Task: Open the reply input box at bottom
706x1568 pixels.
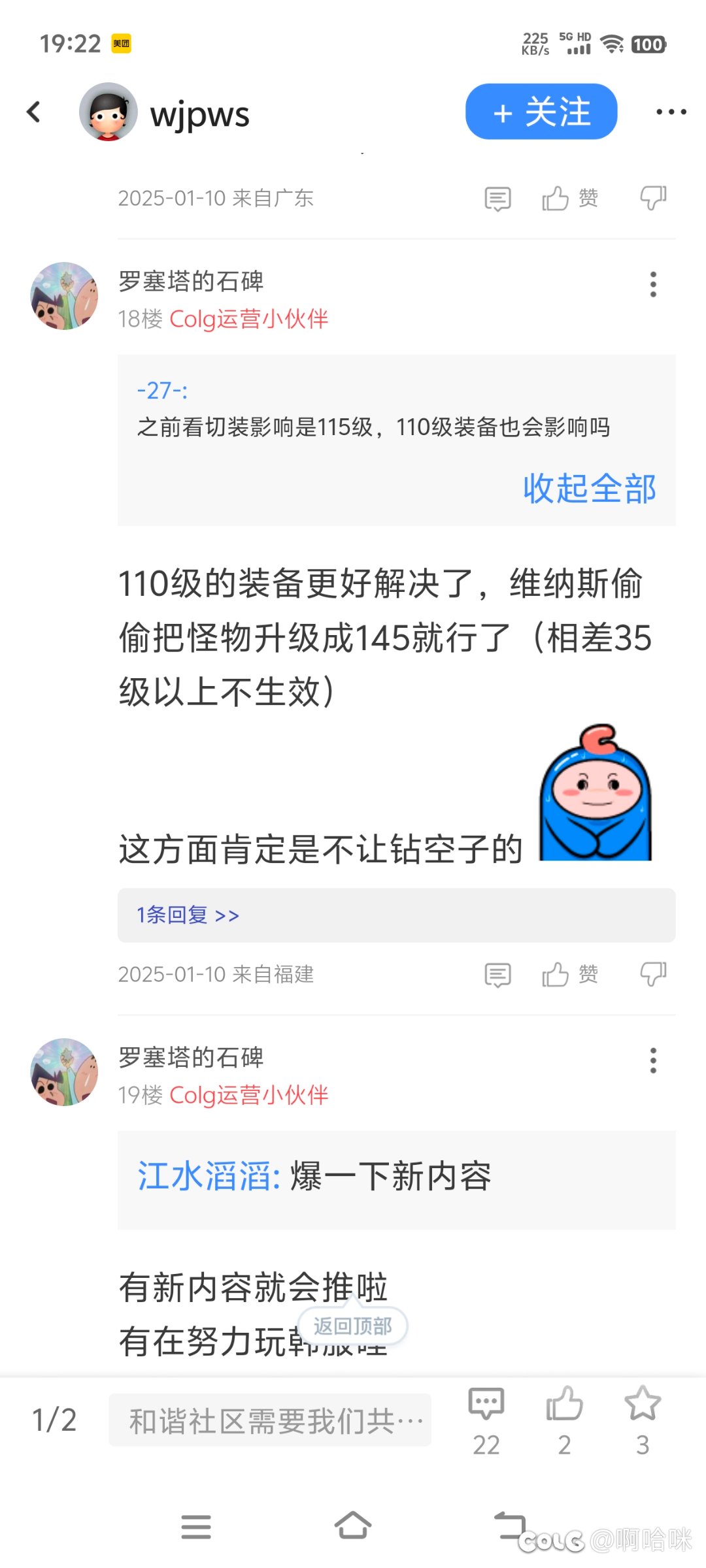Action: pyautogui.click(x=270, y=1420)
